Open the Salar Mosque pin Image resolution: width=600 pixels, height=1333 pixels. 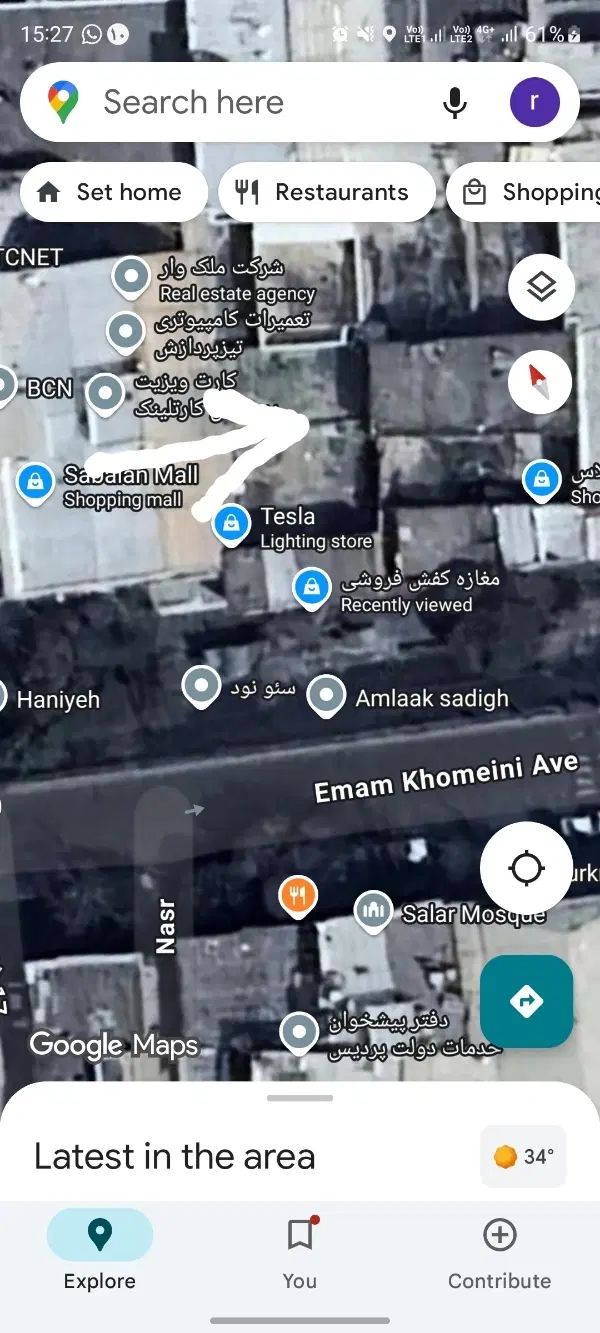(x=373, y=911)
